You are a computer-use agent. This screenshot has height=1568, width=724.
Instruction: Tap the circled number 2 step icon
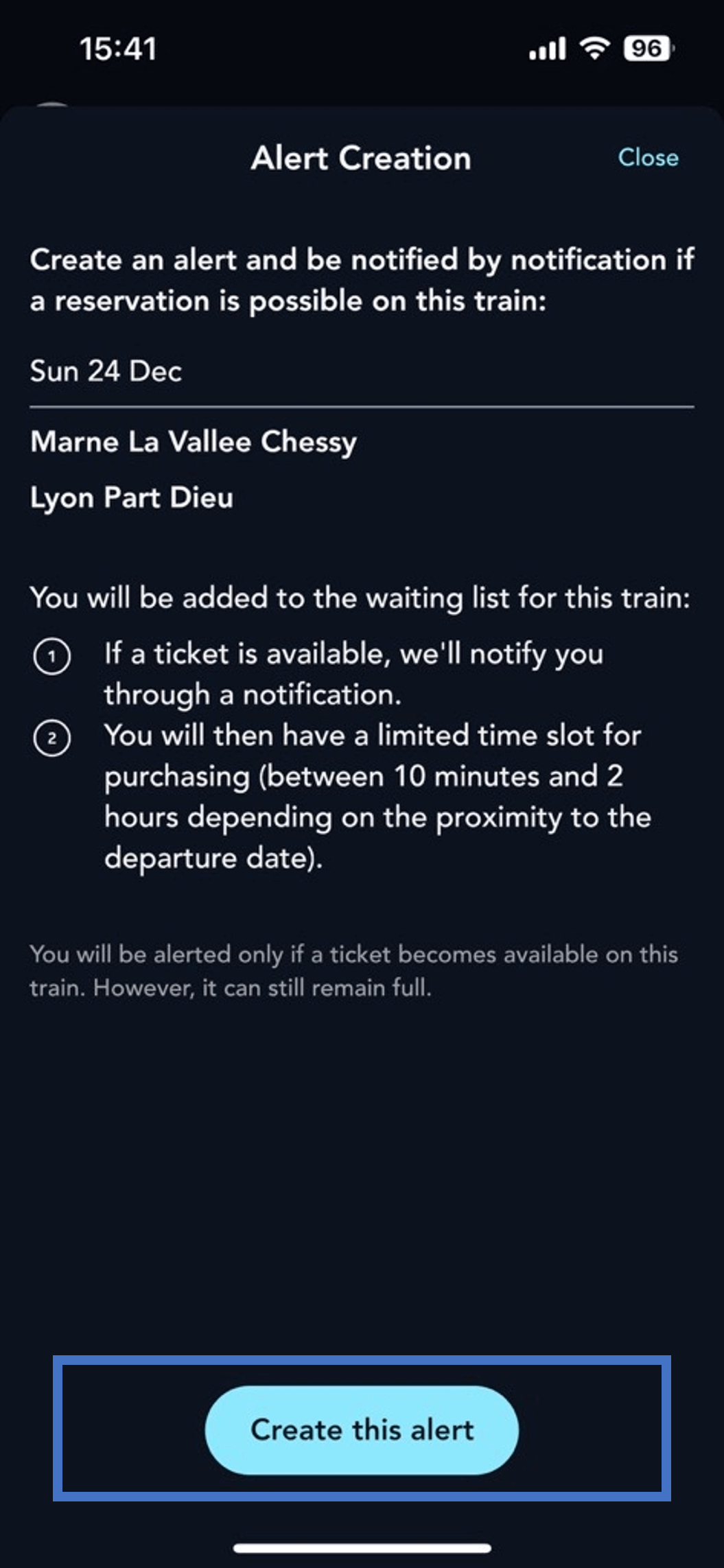[x=54, y=738]
